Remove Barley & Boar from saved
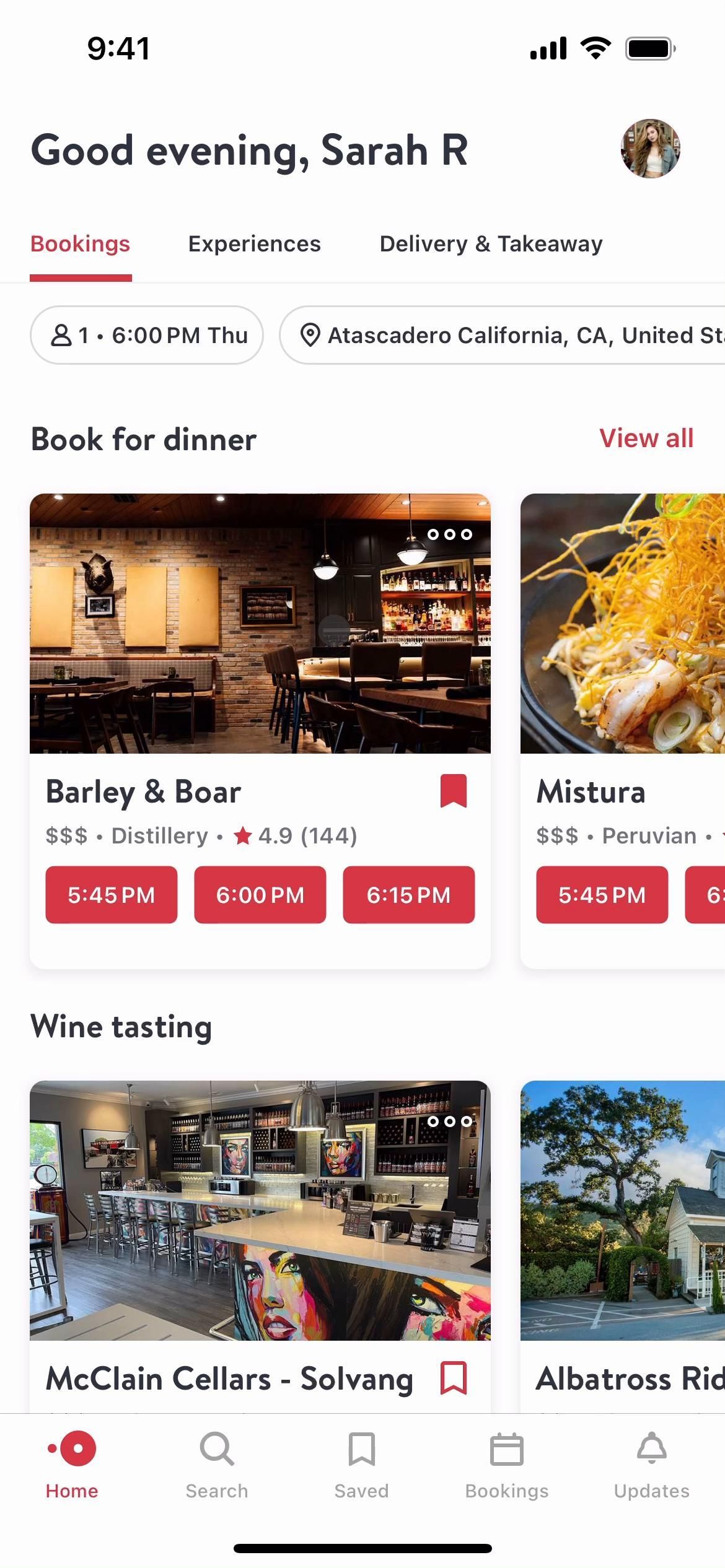Image resolution: width=725 pixels, height=1568 pixels. [x=453, y=791]
